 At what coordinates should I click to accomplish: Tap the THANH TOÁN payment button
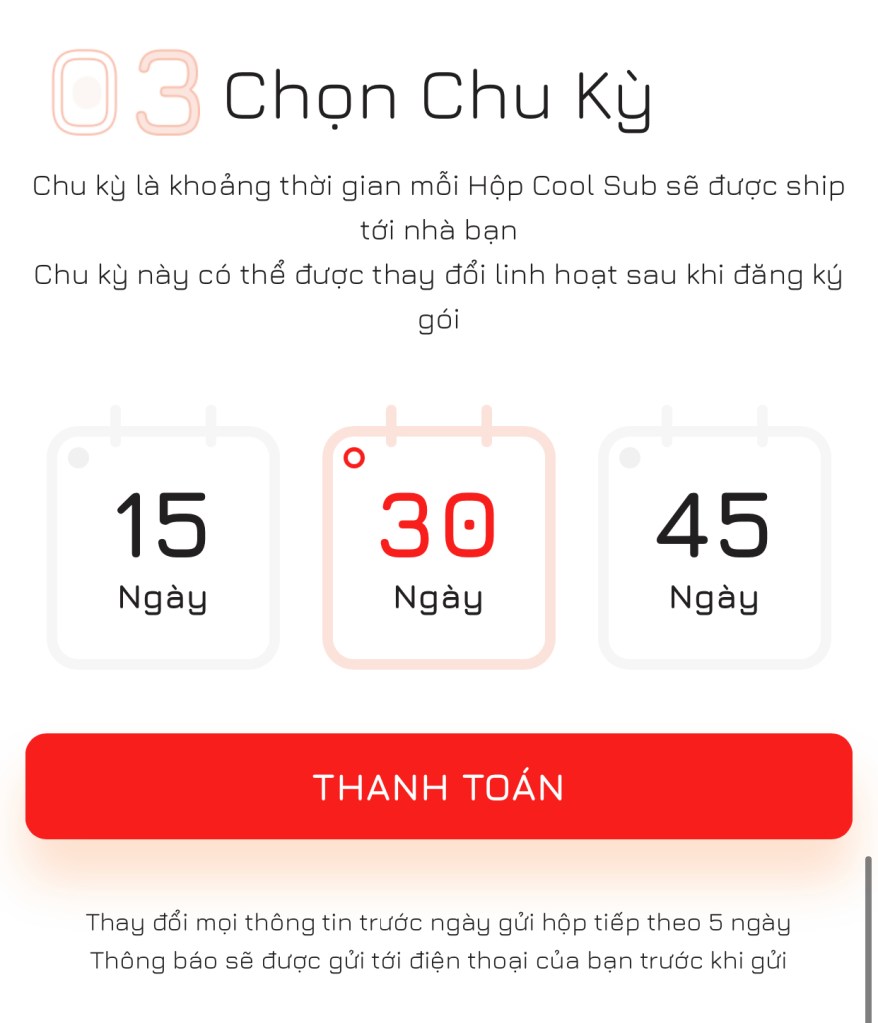tap(438, 786)
